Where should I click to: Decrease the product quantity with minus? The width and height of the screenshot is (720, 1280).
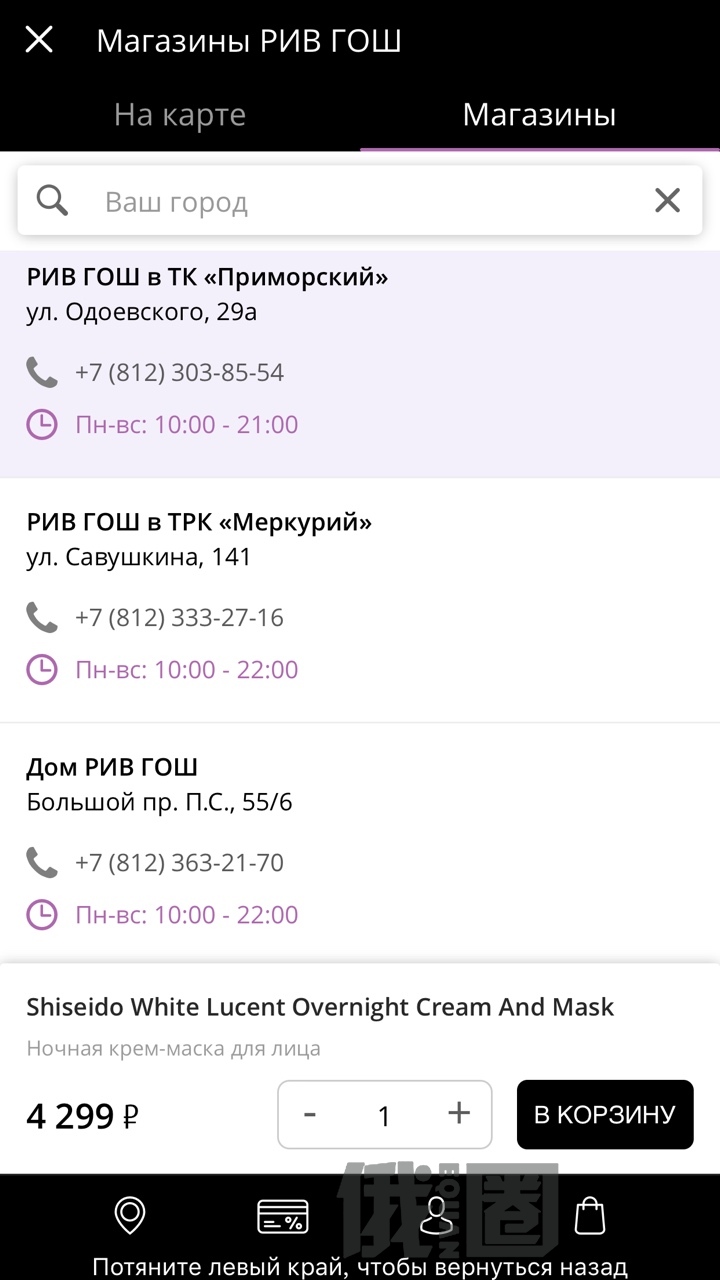click(310, 1114)
